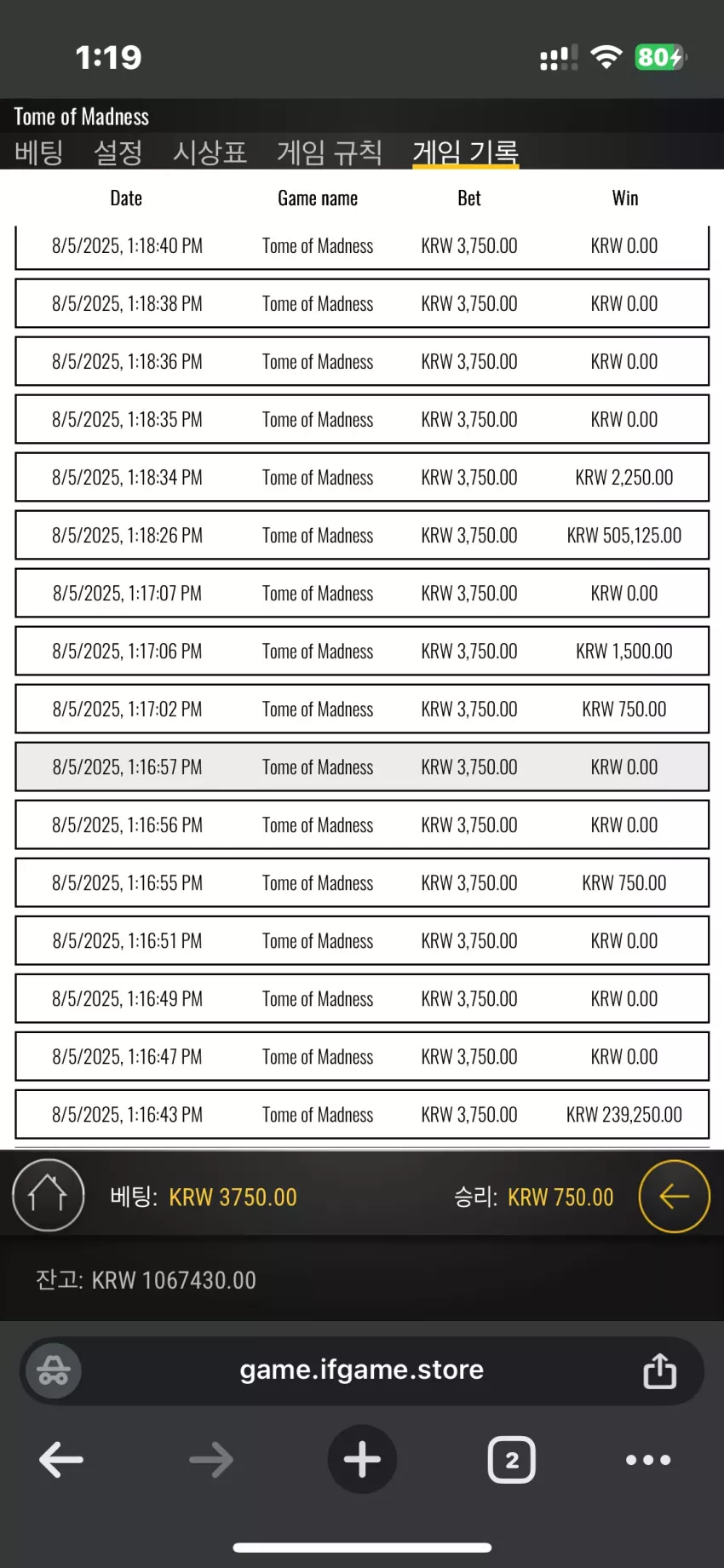724x1568 pixels.
Task: Tap the private browsing icon in address bar
Action: pos(54,1370)
